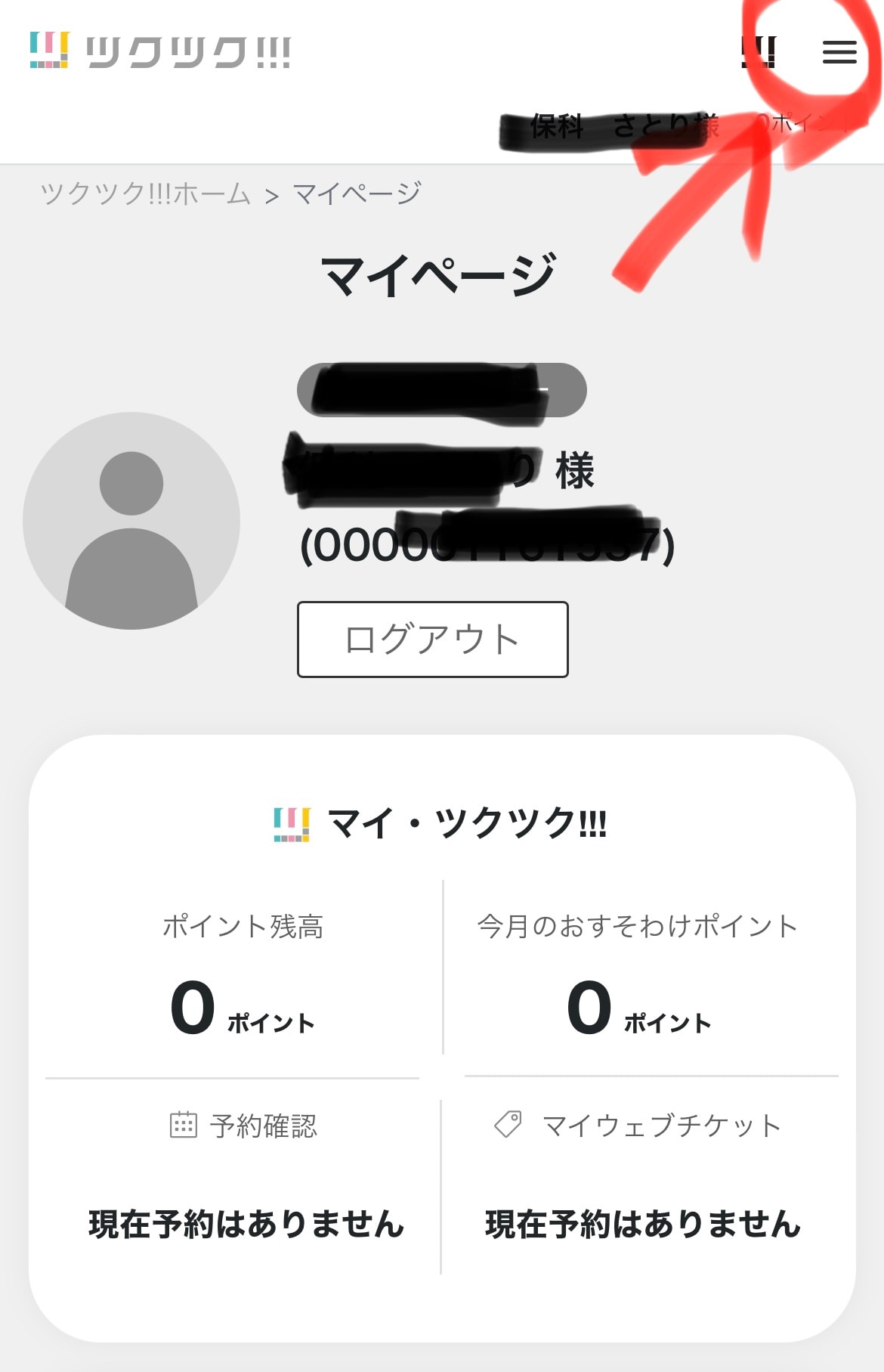Tap the ログアウト button
This screenshot has width=884, height=1372.
tap(432, 640)
